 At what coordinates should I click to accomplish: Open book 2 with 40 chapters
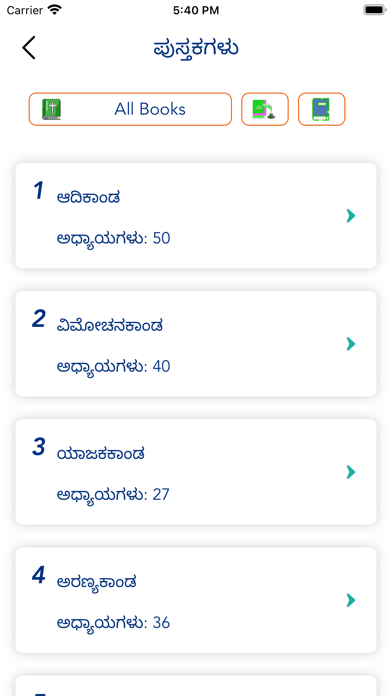[196, 344]
